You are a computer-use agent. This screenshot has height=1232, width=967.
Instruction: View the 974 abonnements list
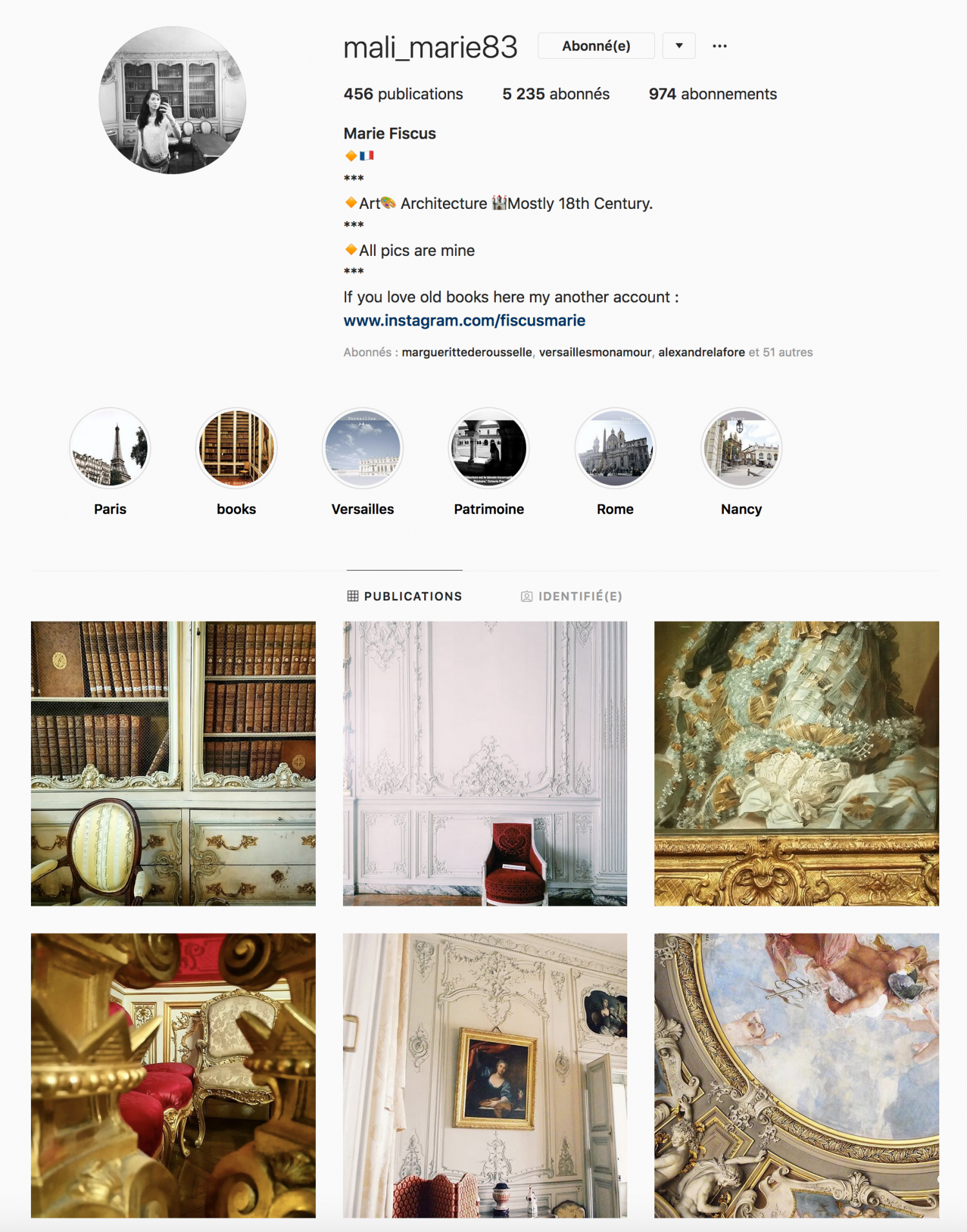712,94
